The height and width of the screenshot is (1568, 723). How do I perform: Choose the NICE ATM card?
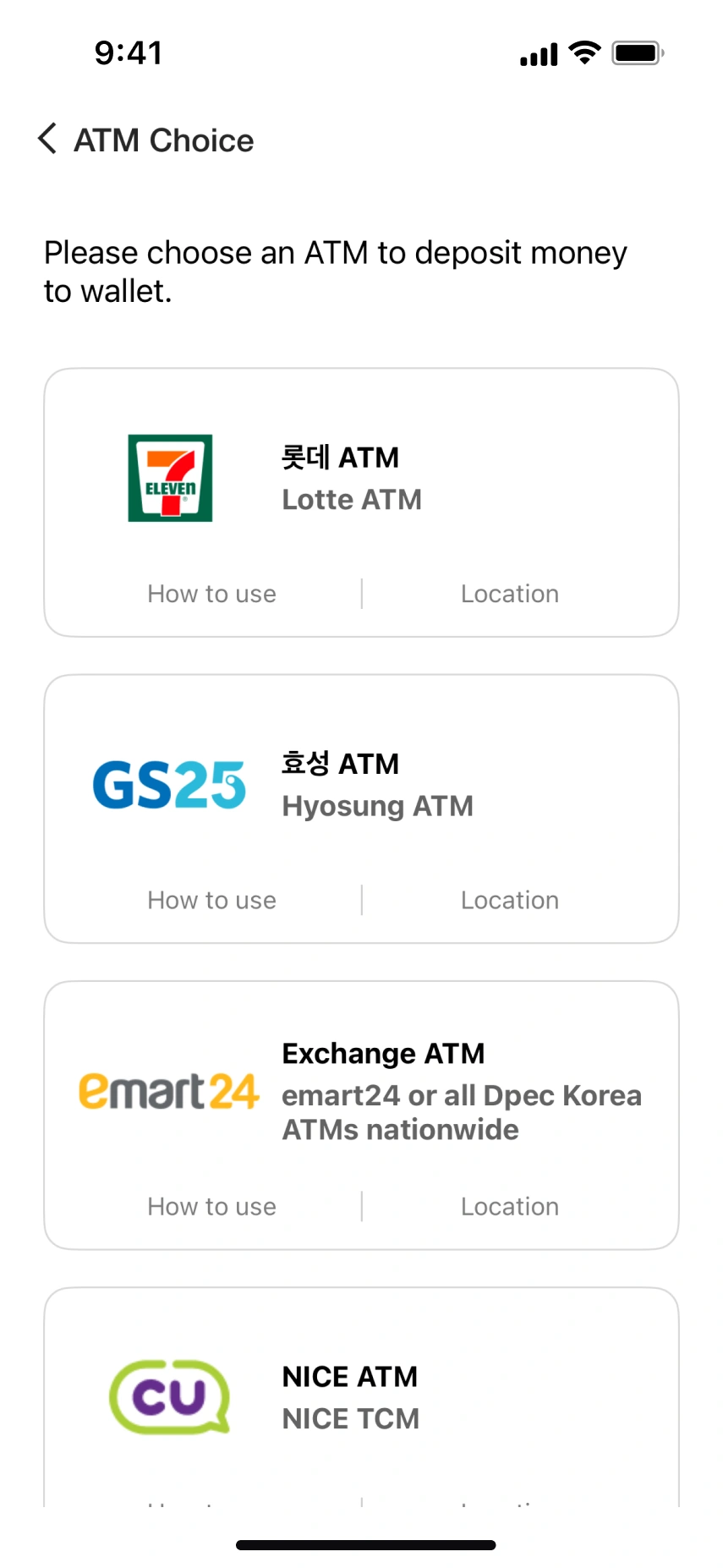point(361,1396)
